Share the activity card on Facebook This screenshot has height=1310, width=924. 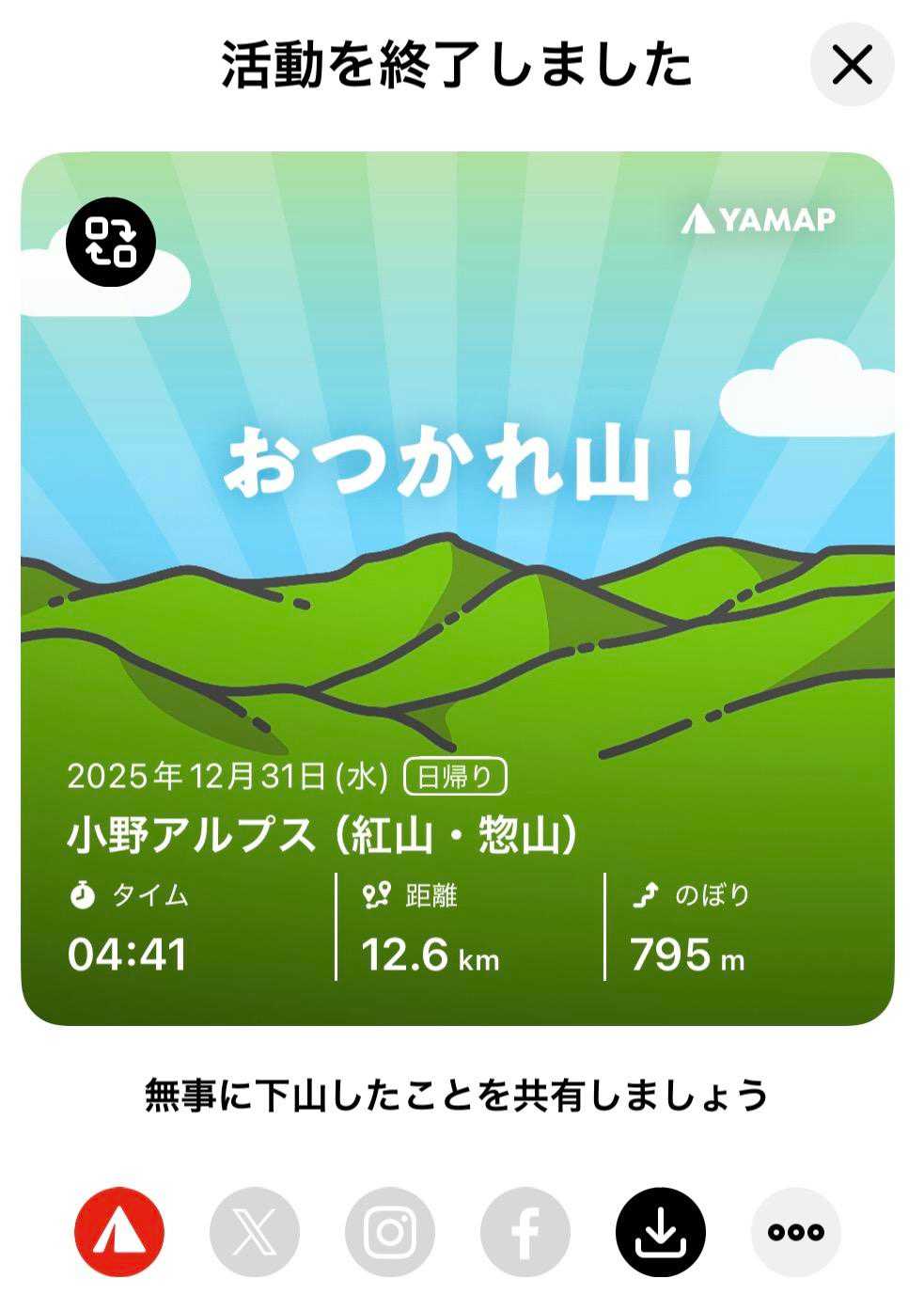pos(525,1232)
